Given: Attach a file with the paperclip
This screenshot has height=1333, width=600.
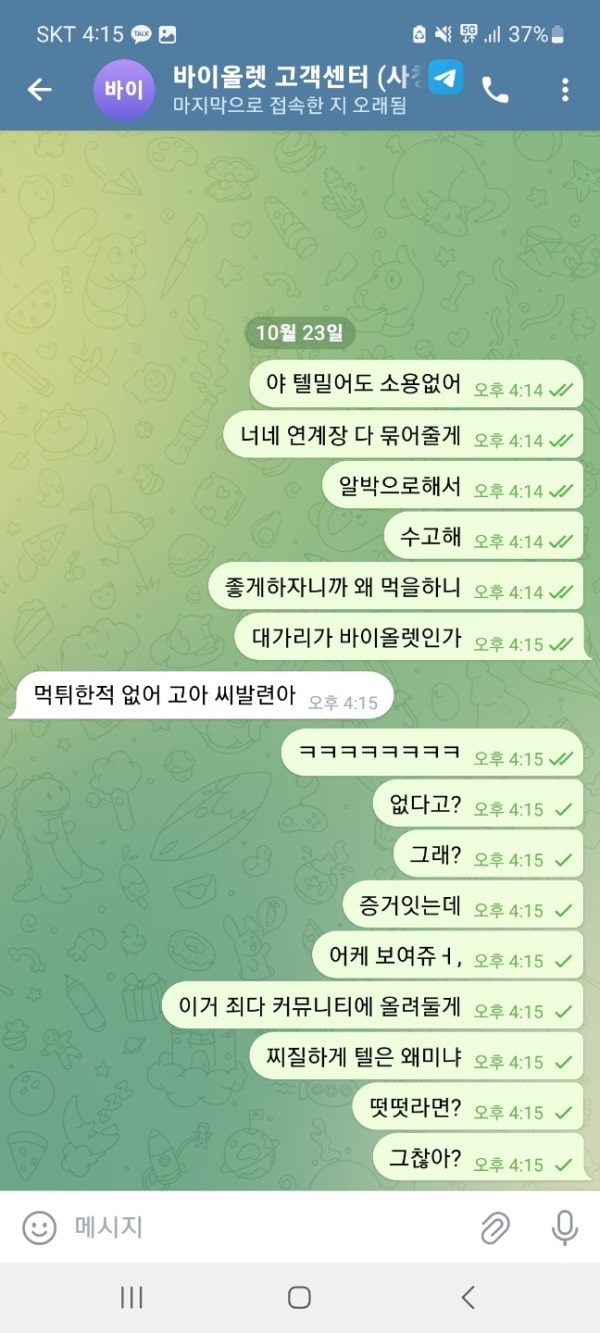Looking at the screenshot, I should (495, 1227).
